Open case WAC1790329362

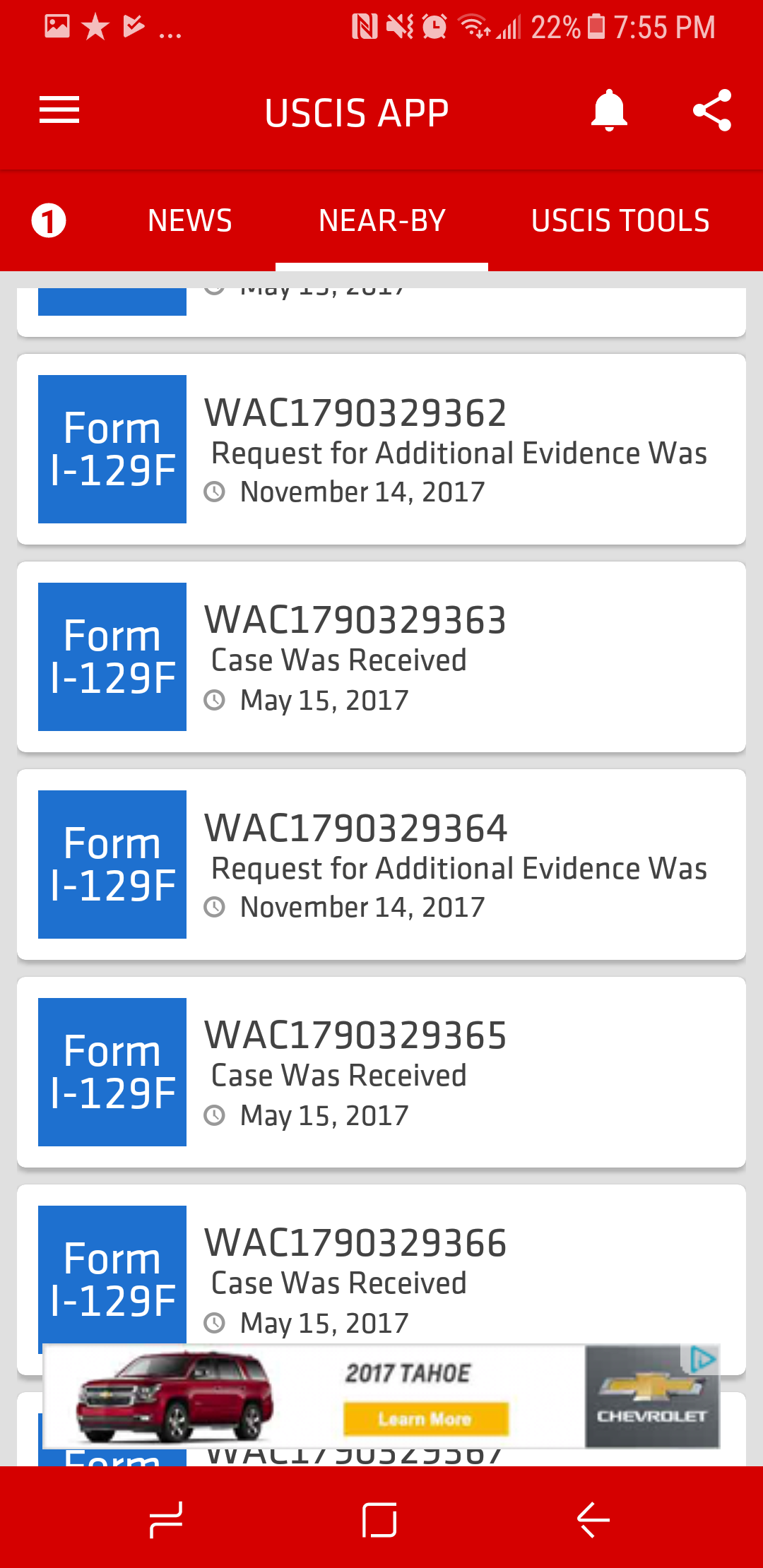tap(381, 449)
